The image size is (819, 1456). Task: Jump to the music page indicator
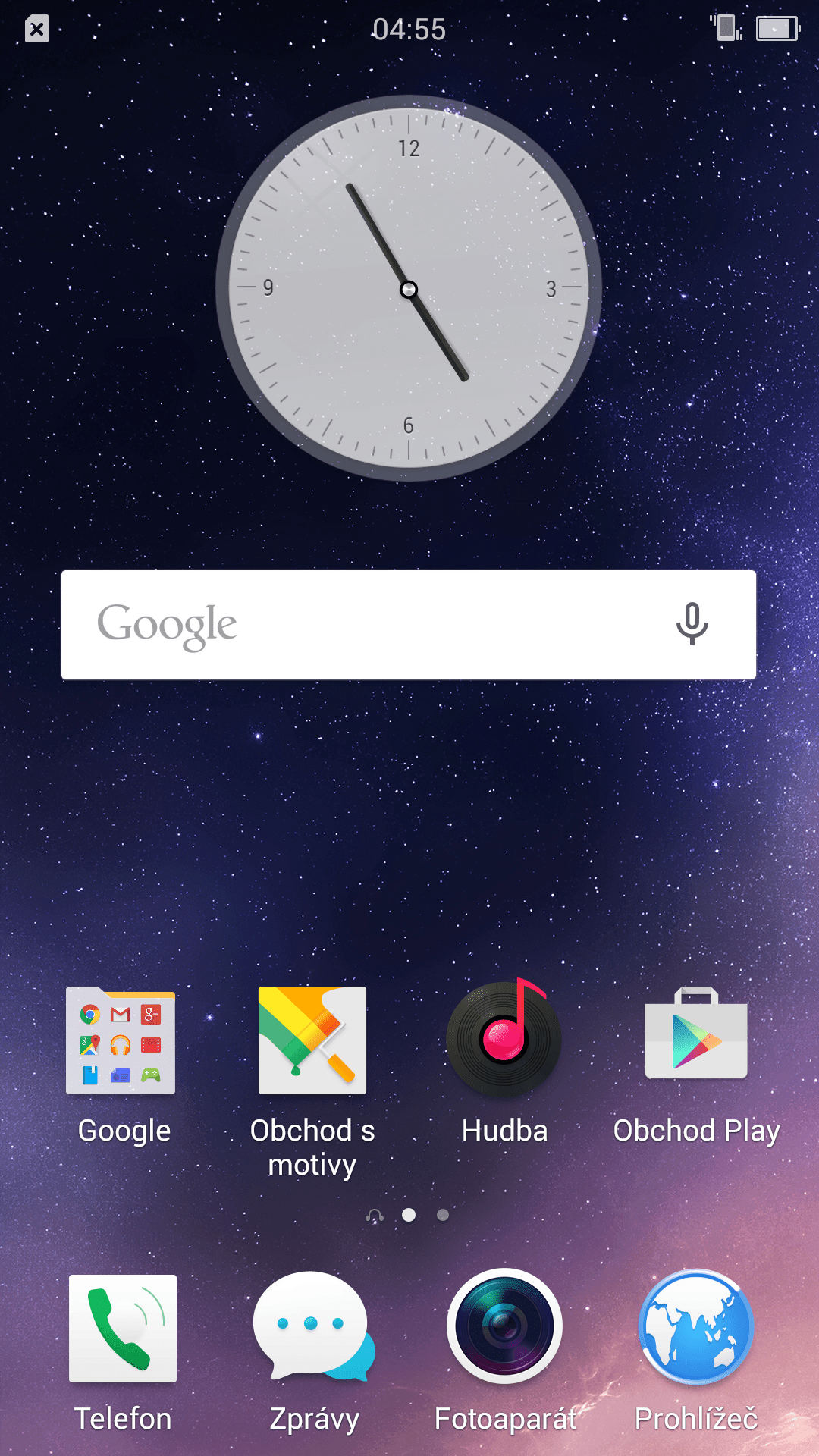pyautogui.click(x=375, y=1216)
